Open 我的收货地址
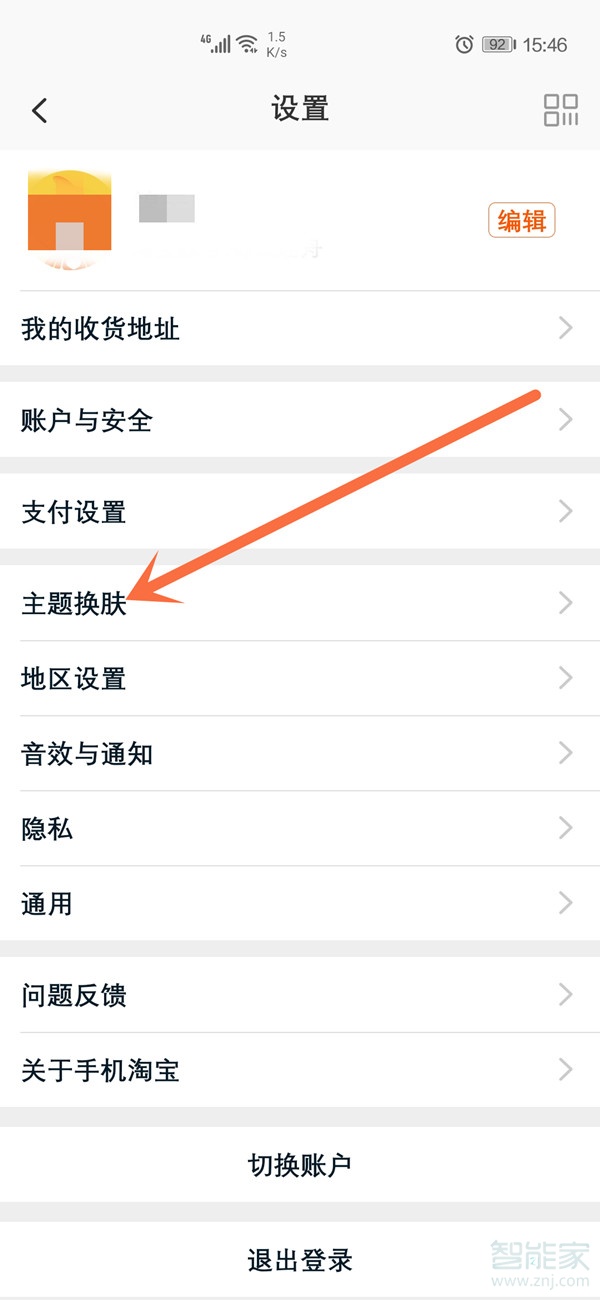Viewport: 600px width, 1300px height. 300,328
